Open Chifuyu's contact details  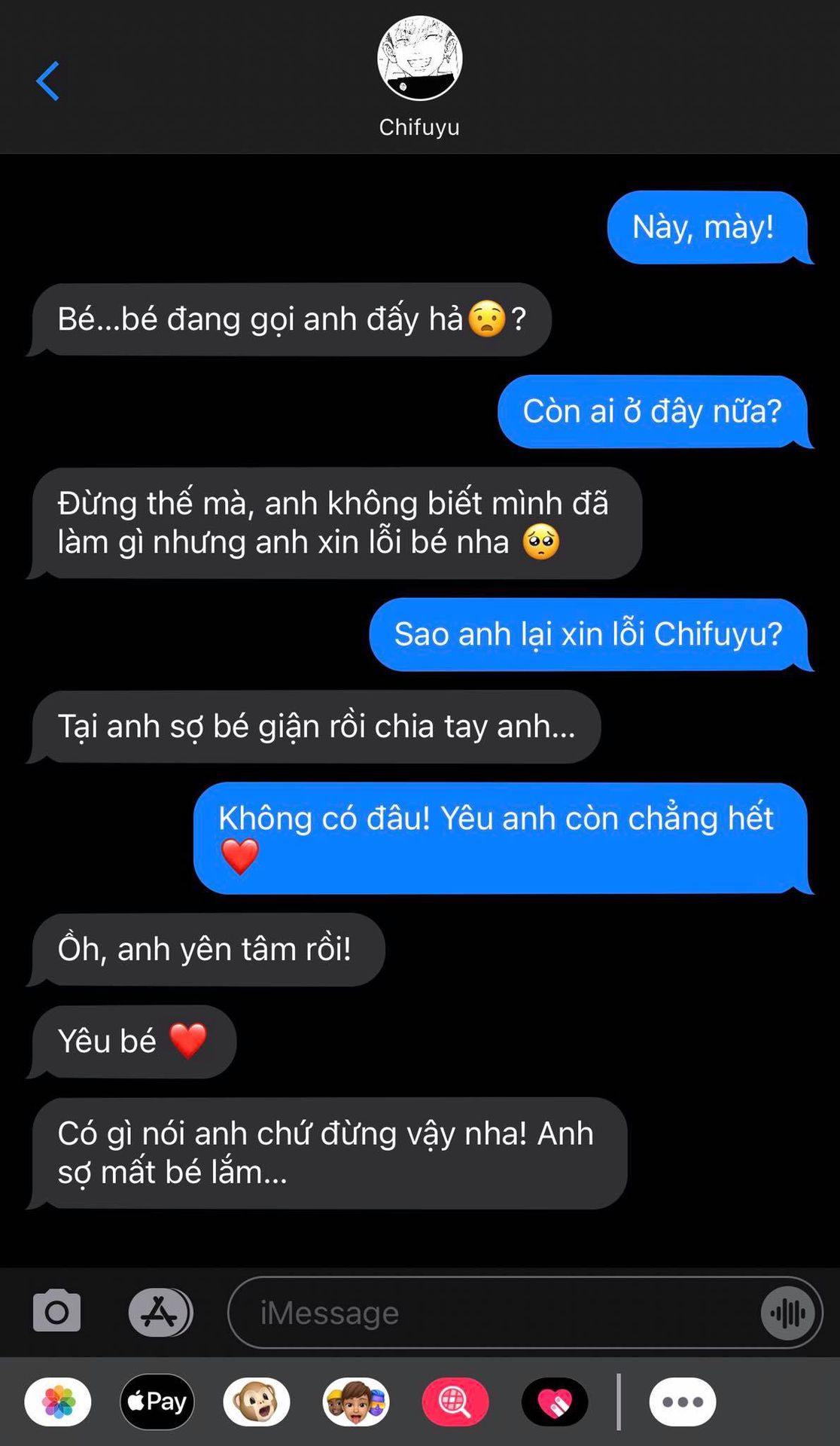click(x=419, y=75)
